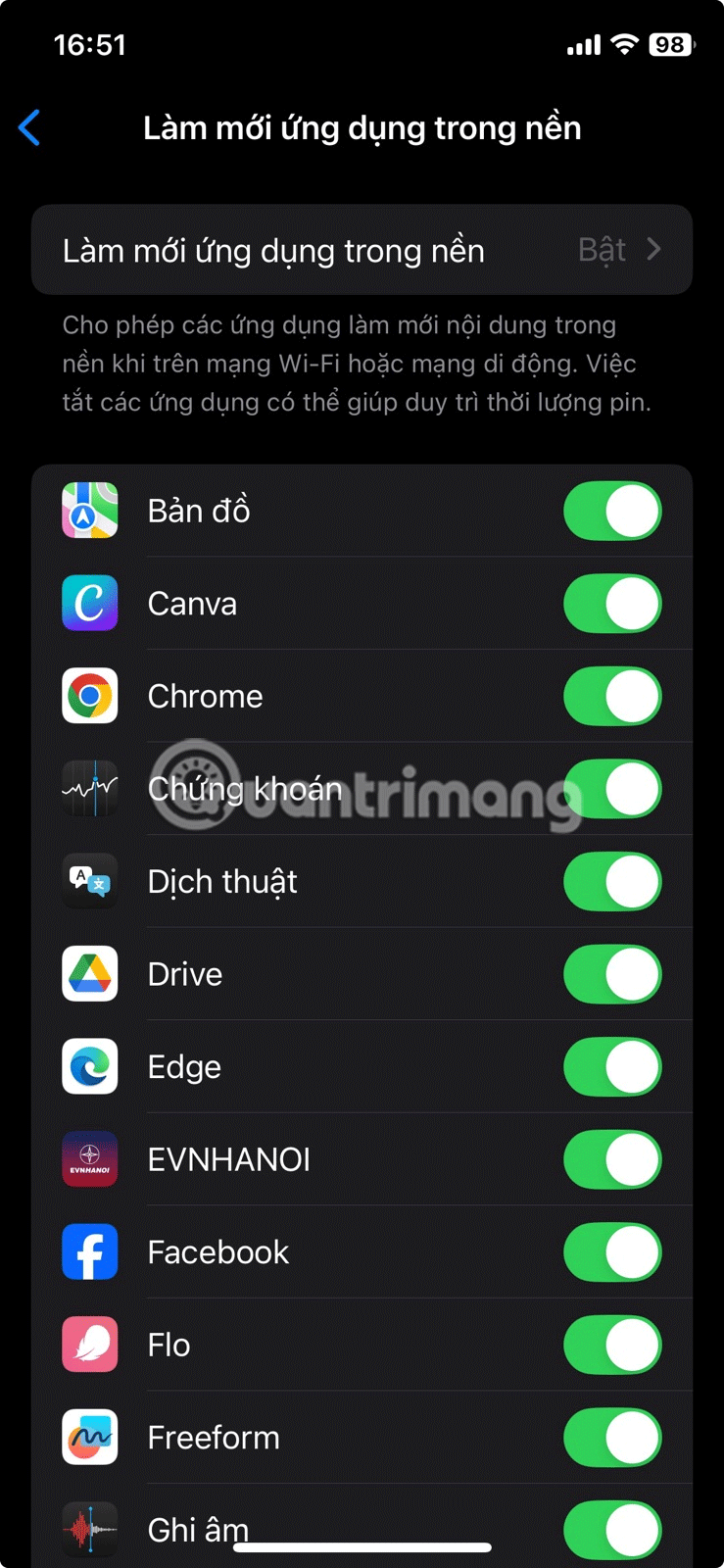724x1568 pixels.
Task: Click the Dịch thuật (Translate) app icon
Action: click(89, 881)
